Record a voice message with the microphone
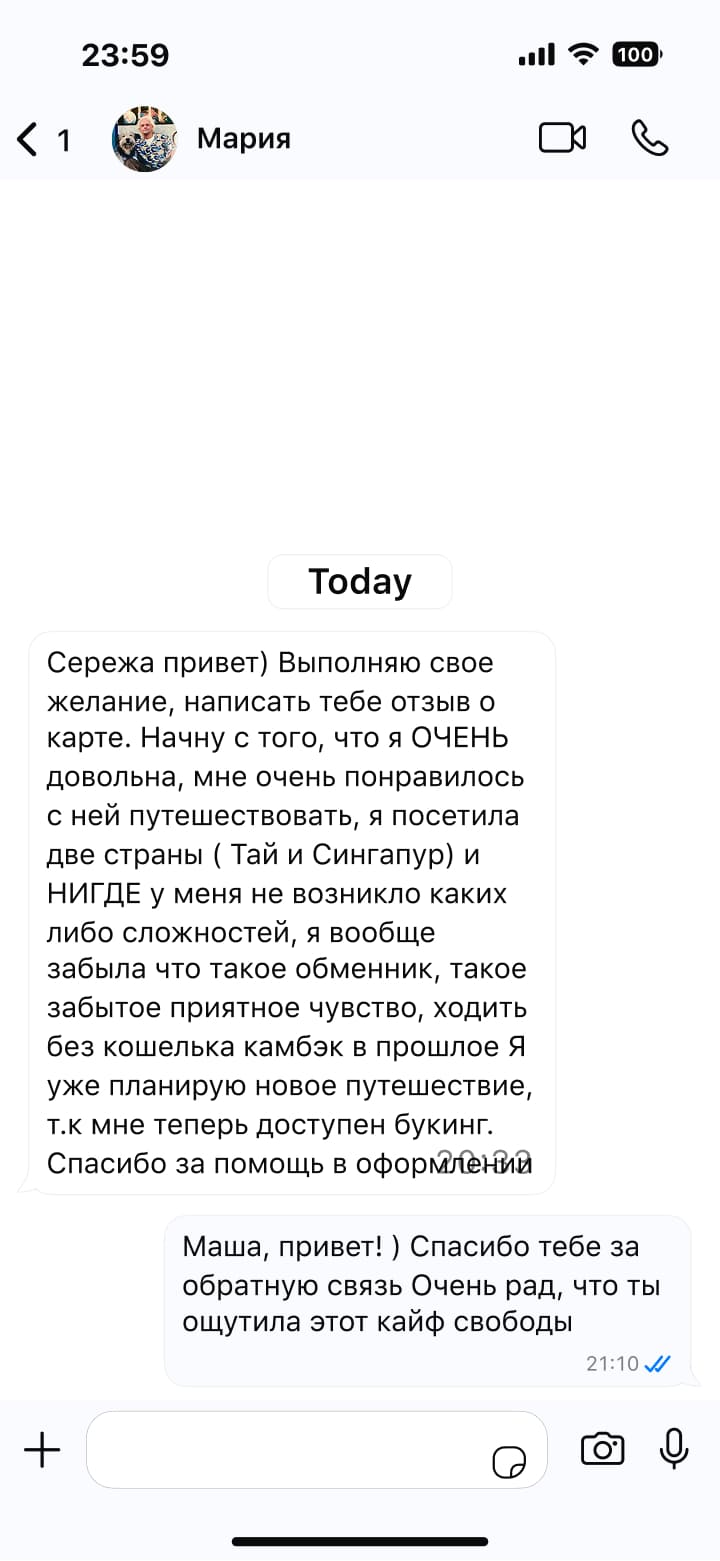 click(x=674, y=1449)
